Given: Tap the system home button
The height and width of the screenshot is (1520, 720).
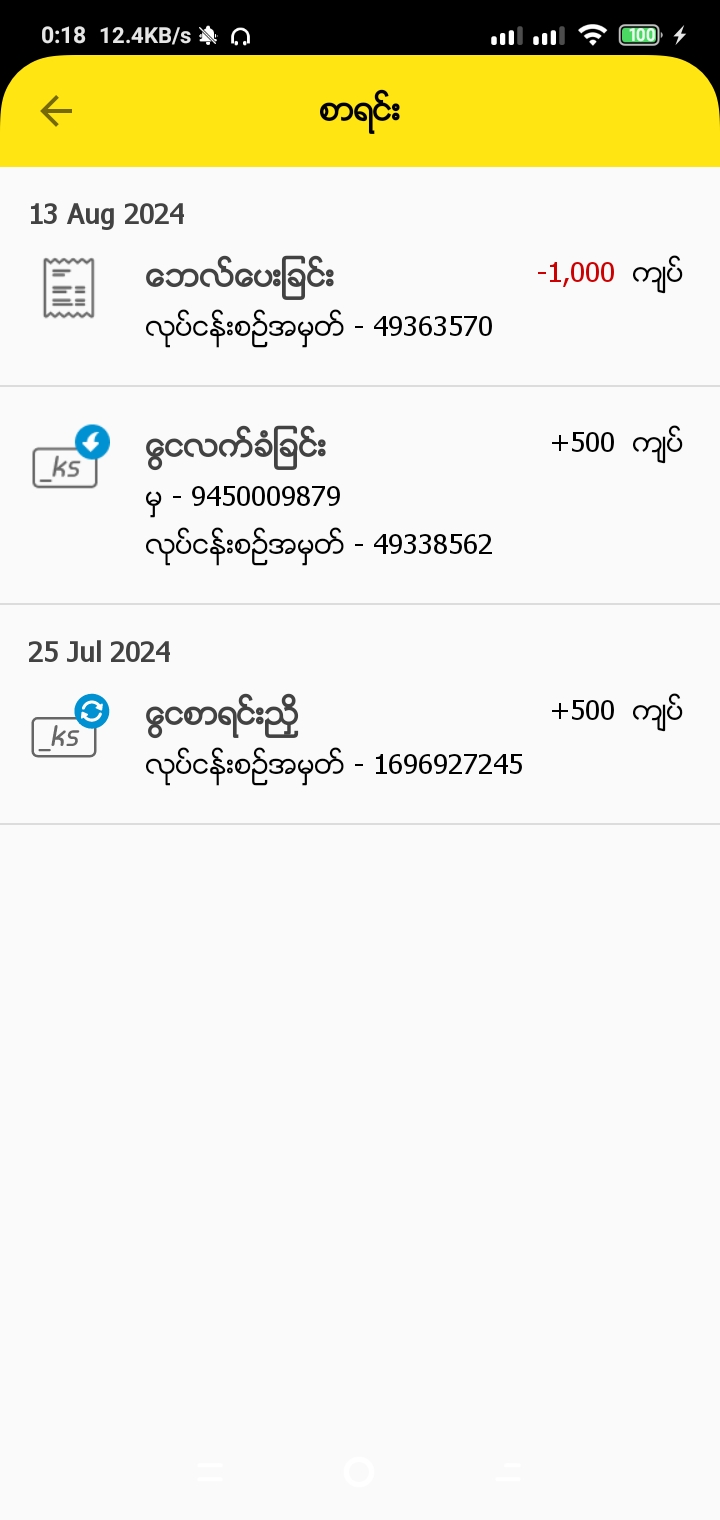Looking at the screenshot, I should pyautogui.click(x=359, y=1471).
